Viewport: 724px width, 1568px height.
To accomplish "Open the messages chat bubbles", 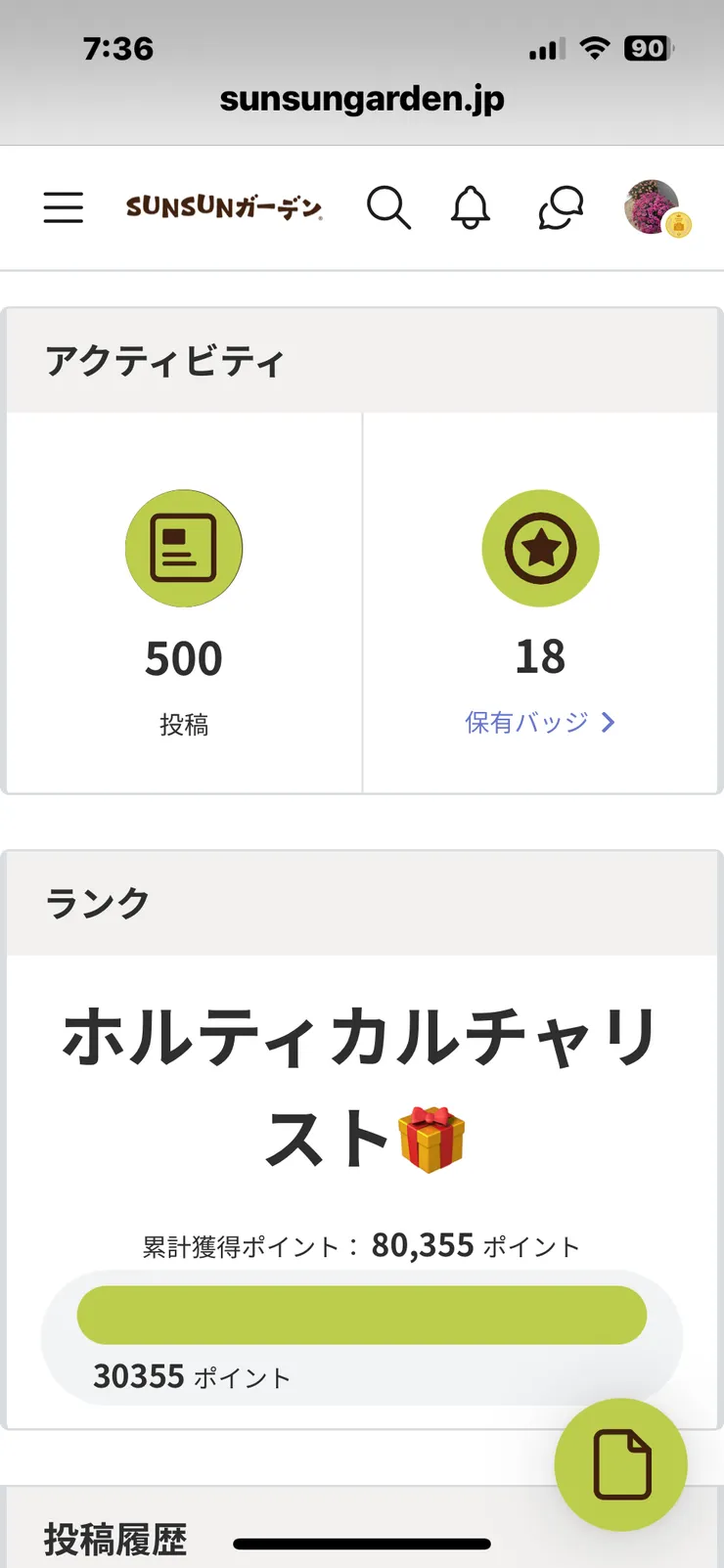I will click(561, 207).
